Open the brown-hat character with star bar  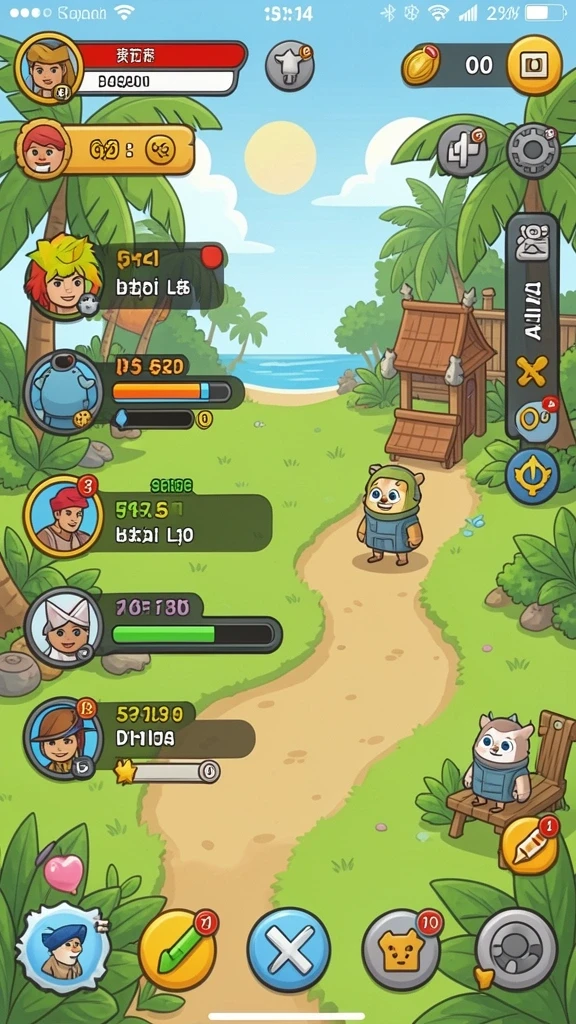(140, 739)
